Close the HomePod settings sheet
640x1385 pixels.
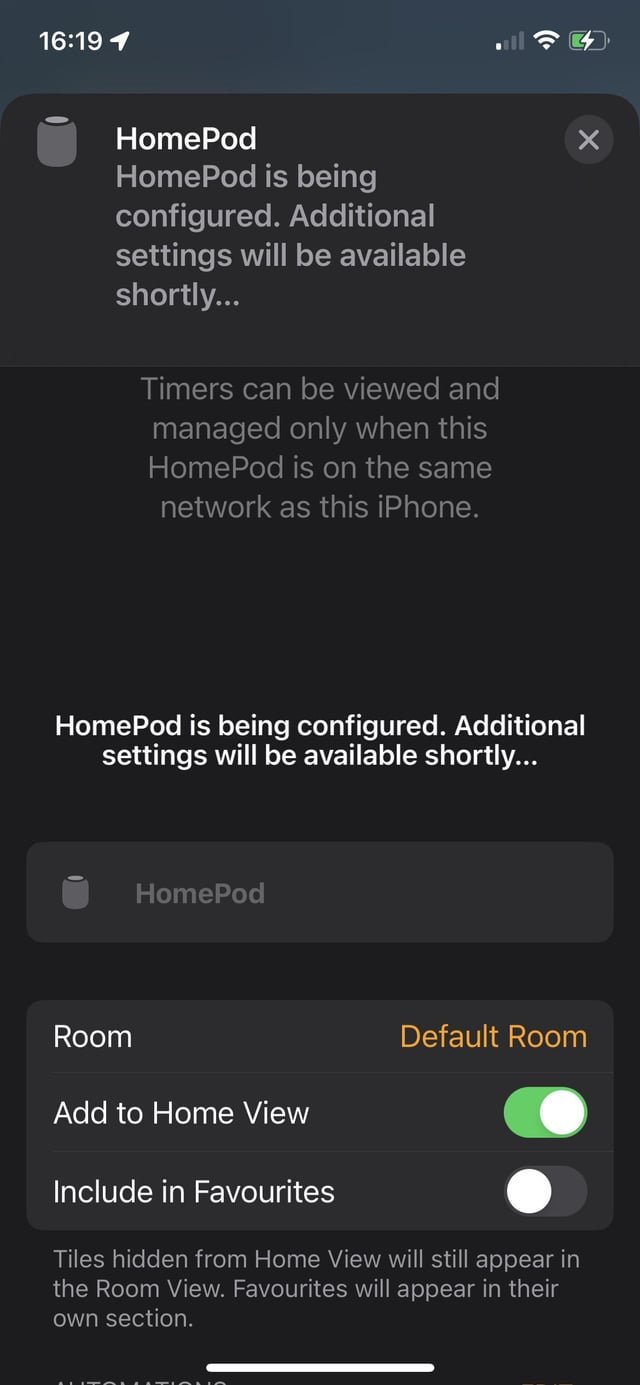588,140
